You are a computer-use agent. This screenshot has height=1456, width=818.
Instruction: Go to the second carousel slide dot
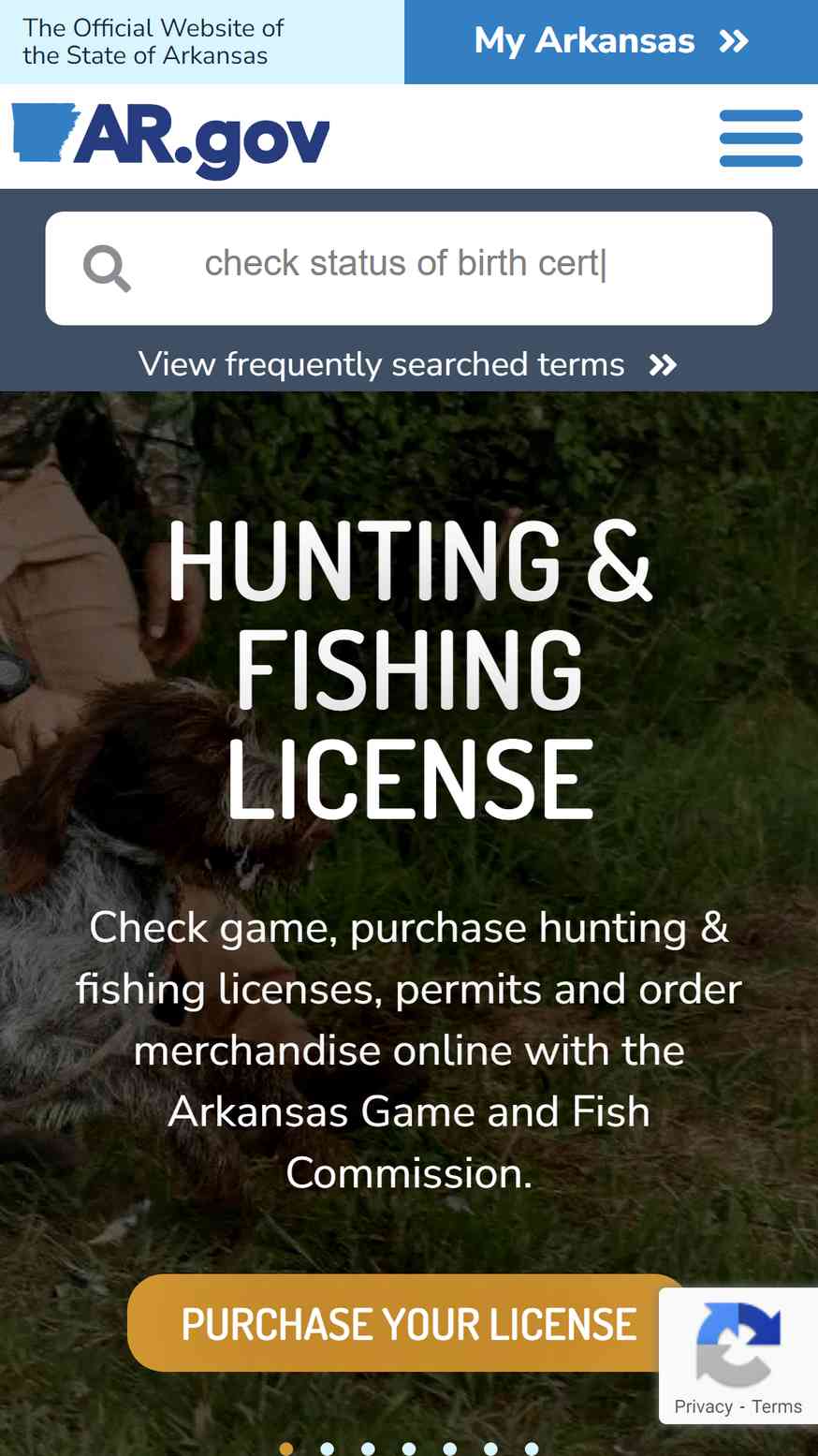[x=328, y=1449]
